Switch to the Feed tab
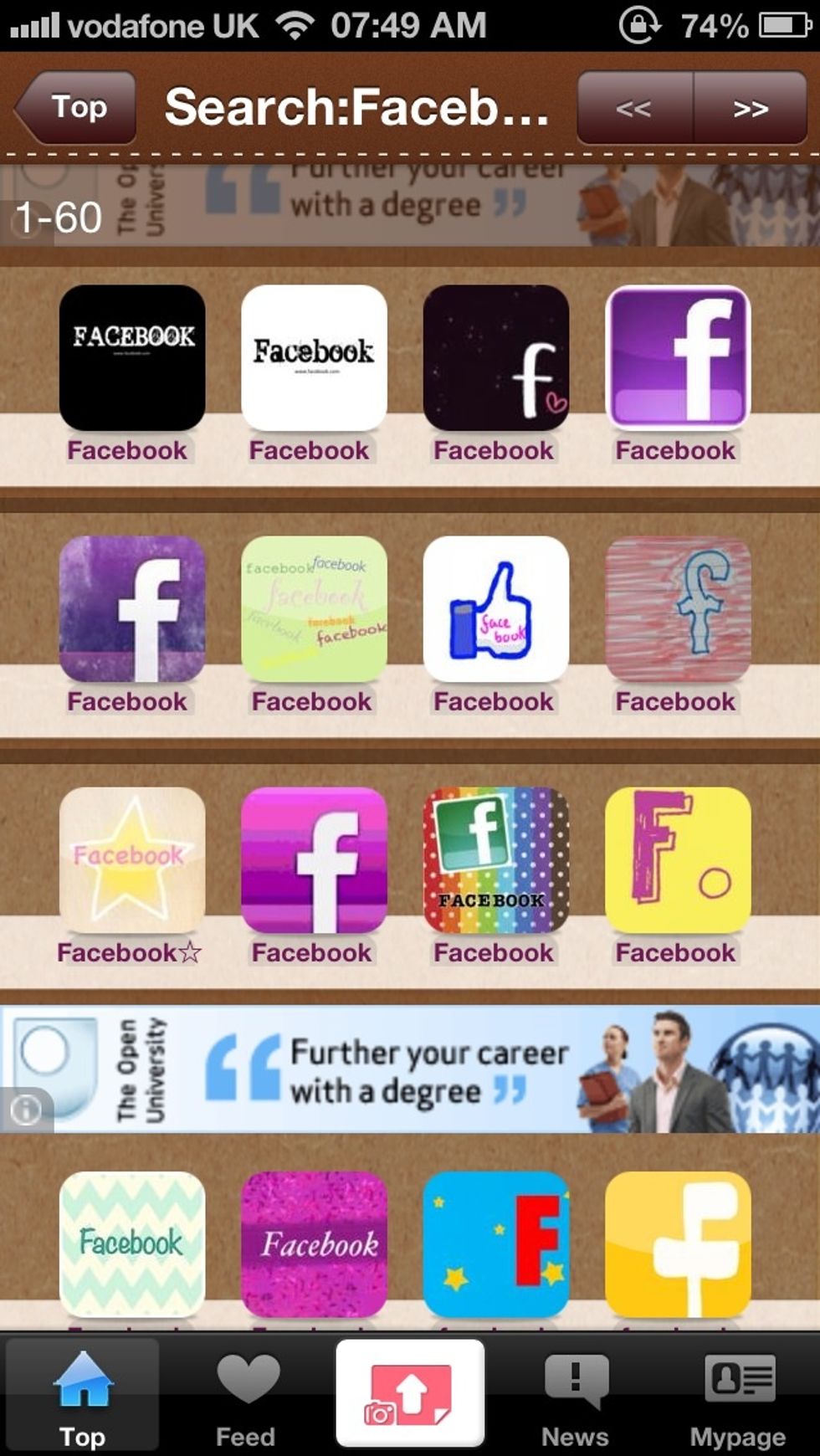 (244, 1393)
